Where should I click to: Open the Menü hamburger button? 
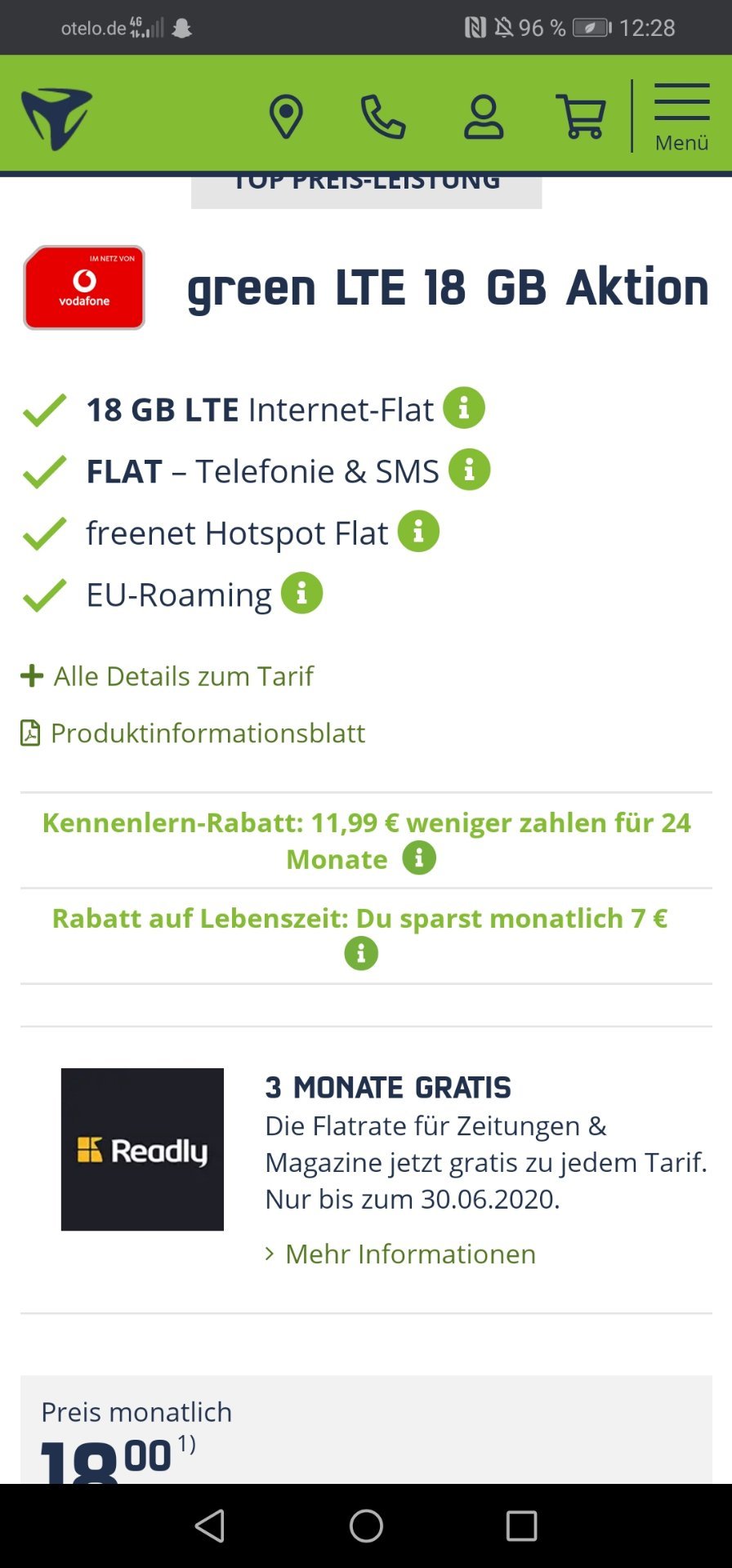point(682,117)
